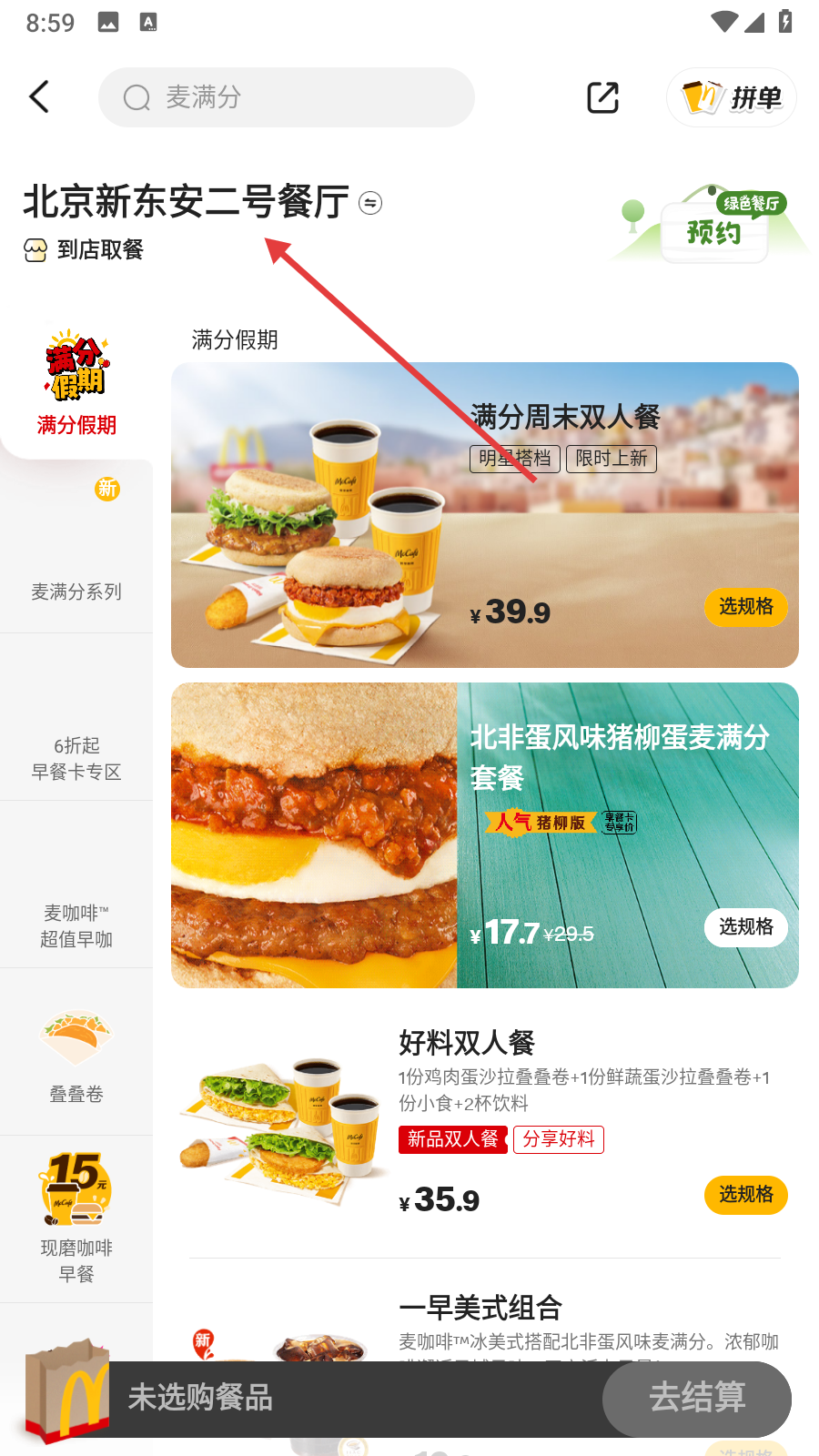Select the 满分假期 category
This screenshot has height=1456, width=819.
76,382
